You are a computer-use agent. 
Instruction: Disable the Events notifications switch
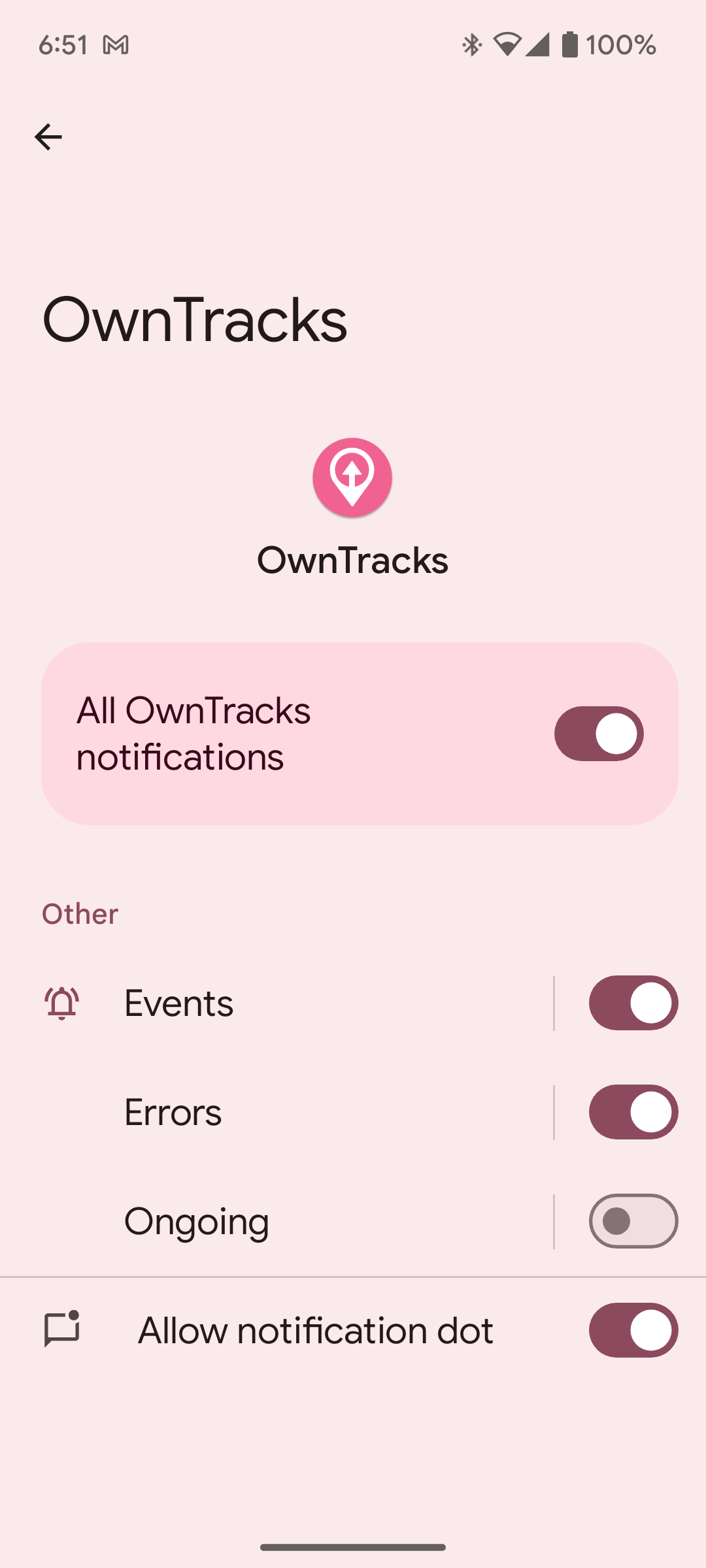coord(633,1004)
